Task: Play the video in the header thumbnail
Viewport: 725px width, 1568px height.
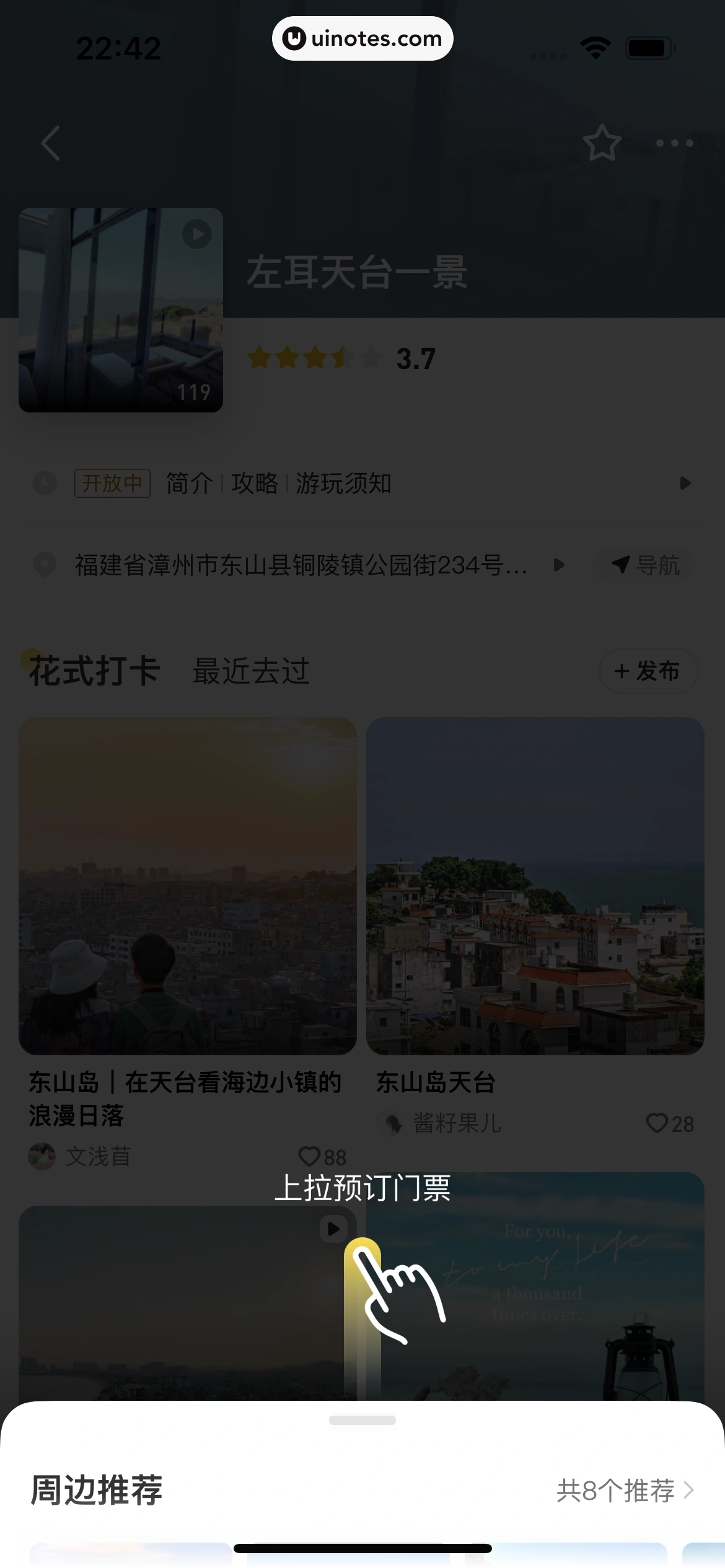Action: point(196,234)
